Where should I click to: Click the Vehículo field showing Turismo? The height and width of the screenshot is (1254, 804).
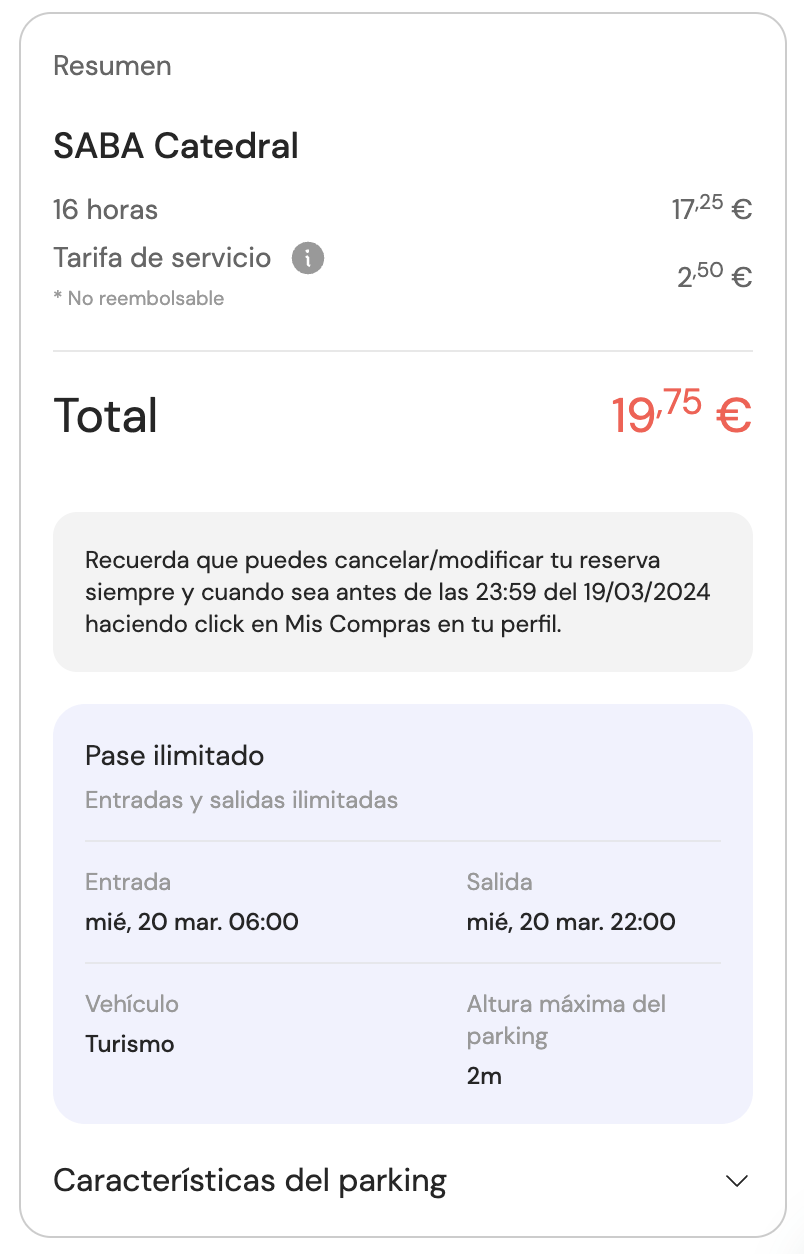(x=129, y=1043)
